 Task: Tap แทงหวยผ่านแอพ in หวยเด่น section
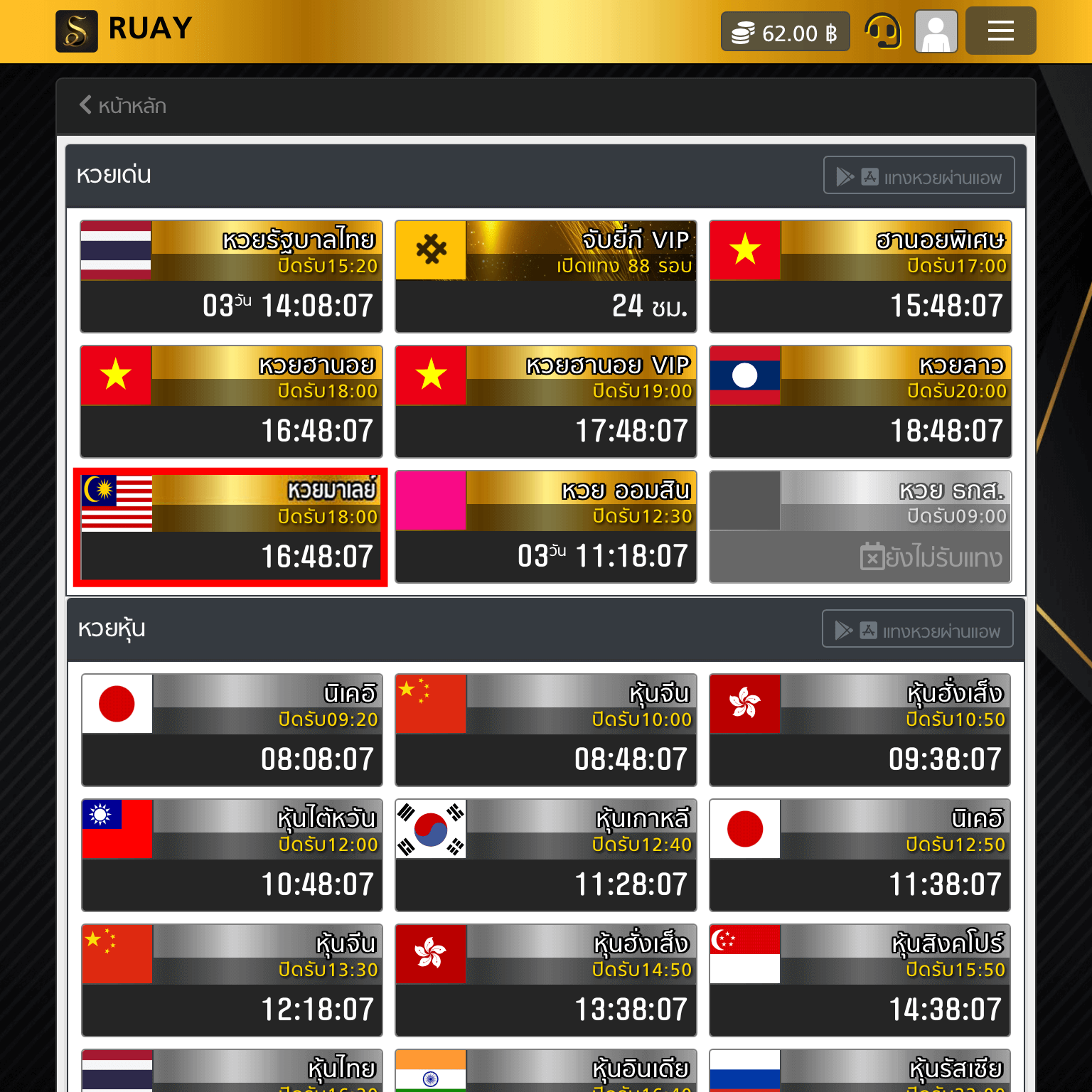tap(919, 176)
